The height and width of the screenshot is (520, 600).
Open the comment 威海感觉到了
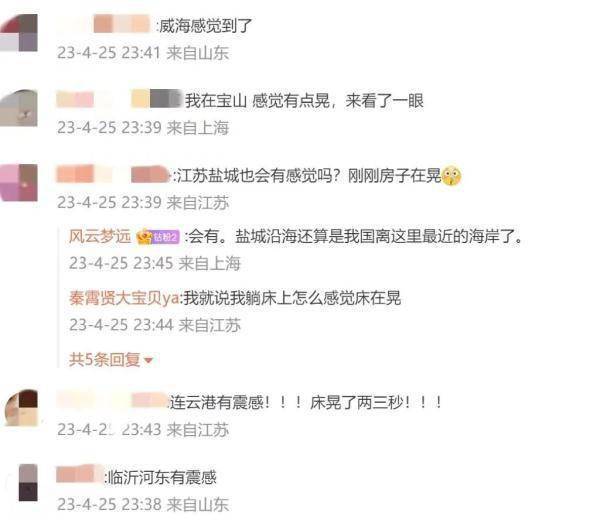[x=207, y=26]
